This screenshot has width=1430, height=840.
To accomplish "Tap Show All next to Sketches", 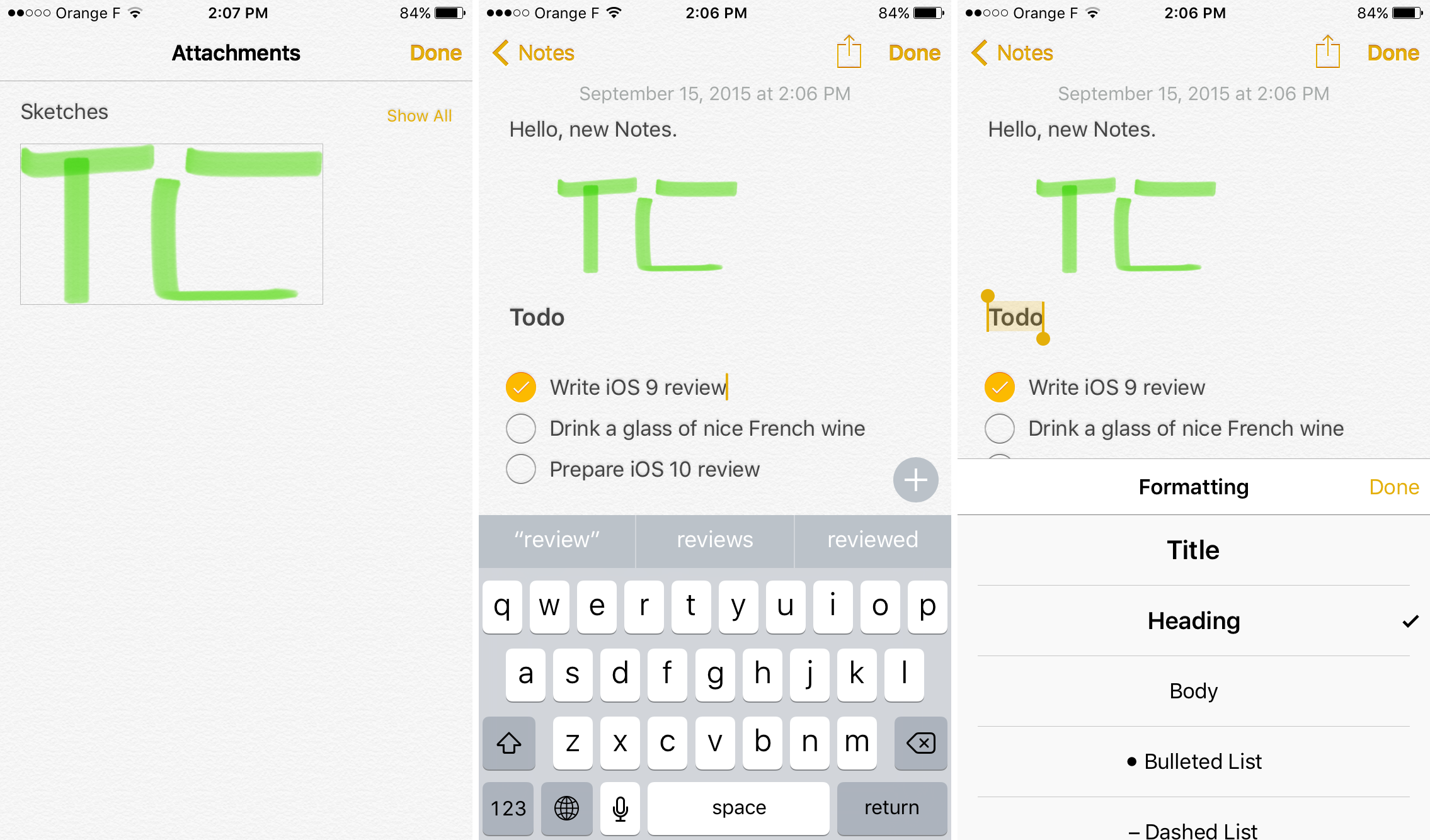I will pyautogui.click(x=419, y=116).
